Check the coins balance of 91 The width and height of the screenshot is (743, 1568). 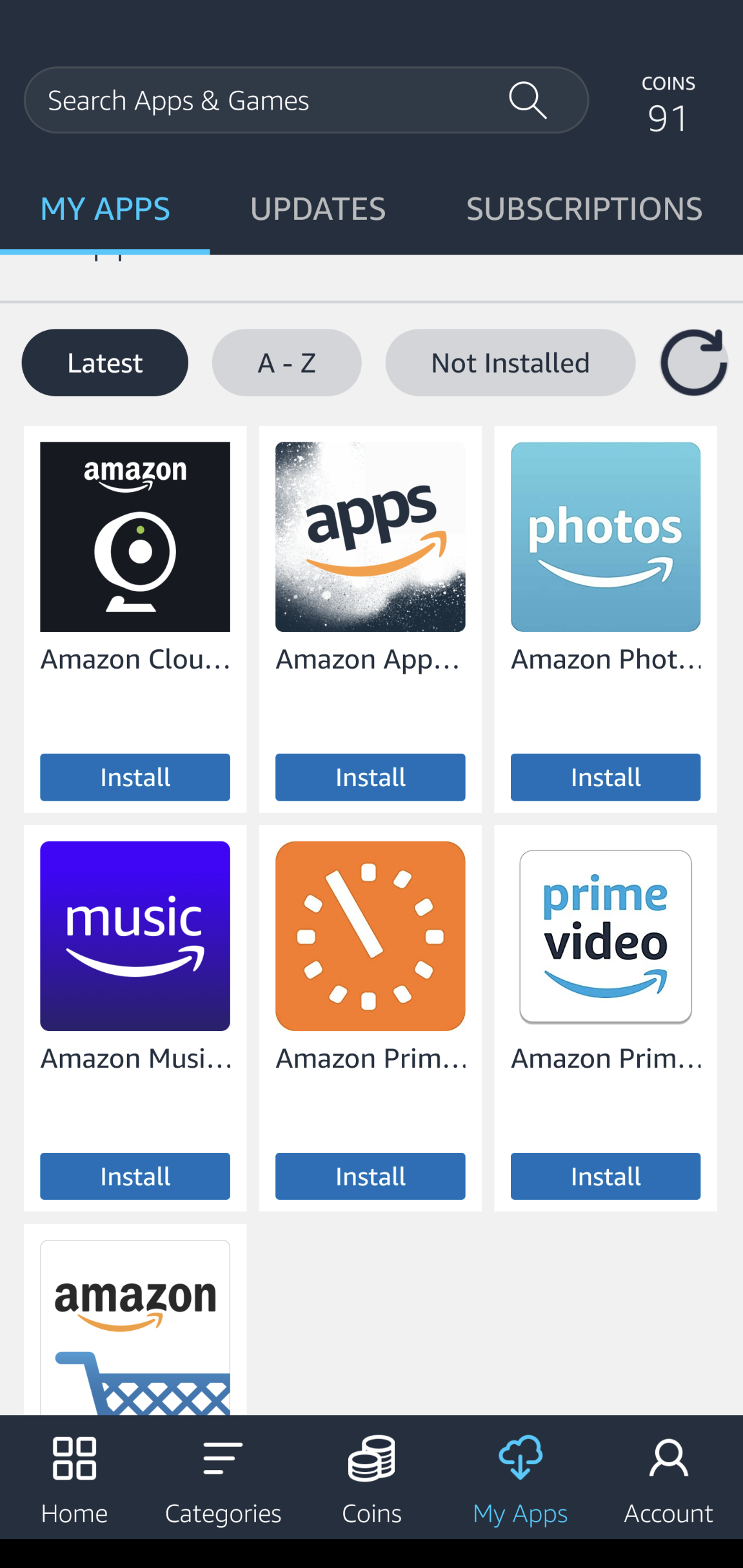click(x=668, y=106)
